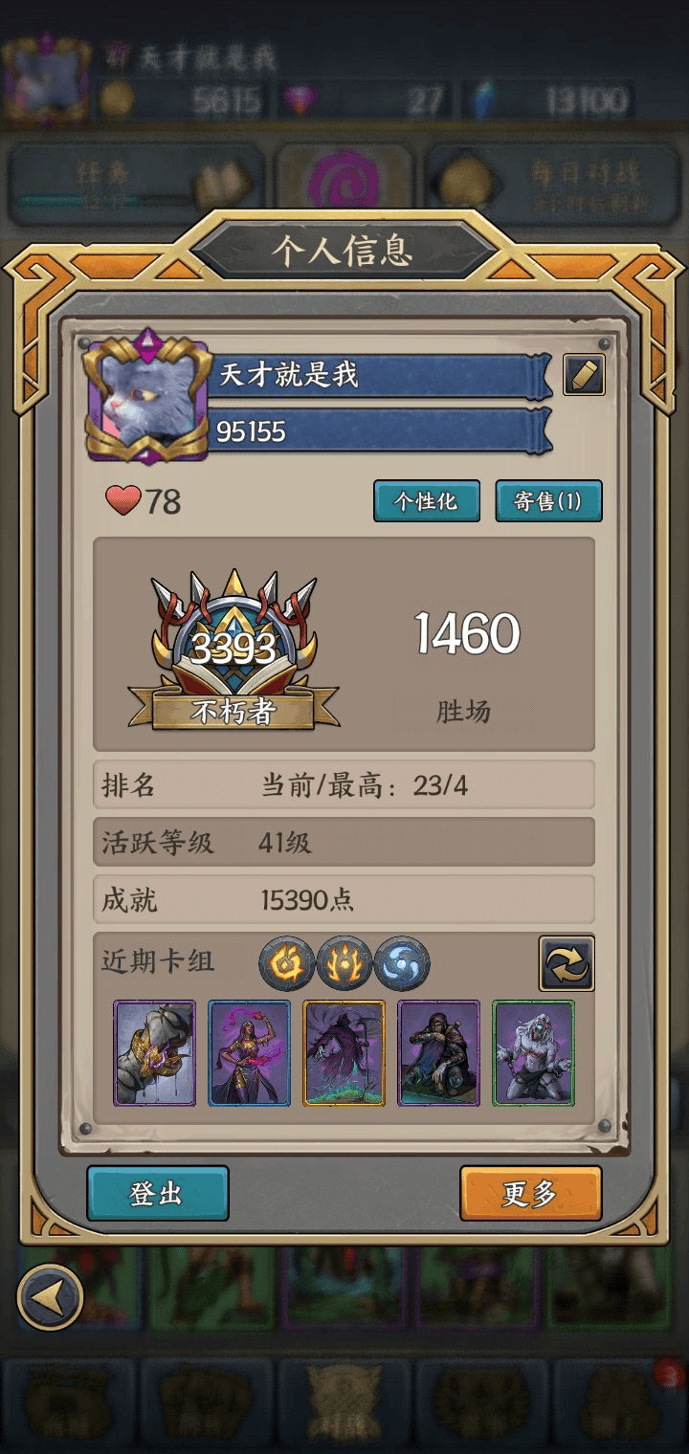This screenshot has height=1454, width=689.
Task: View the dancer card in recent deck
Action: (249, 1053)
